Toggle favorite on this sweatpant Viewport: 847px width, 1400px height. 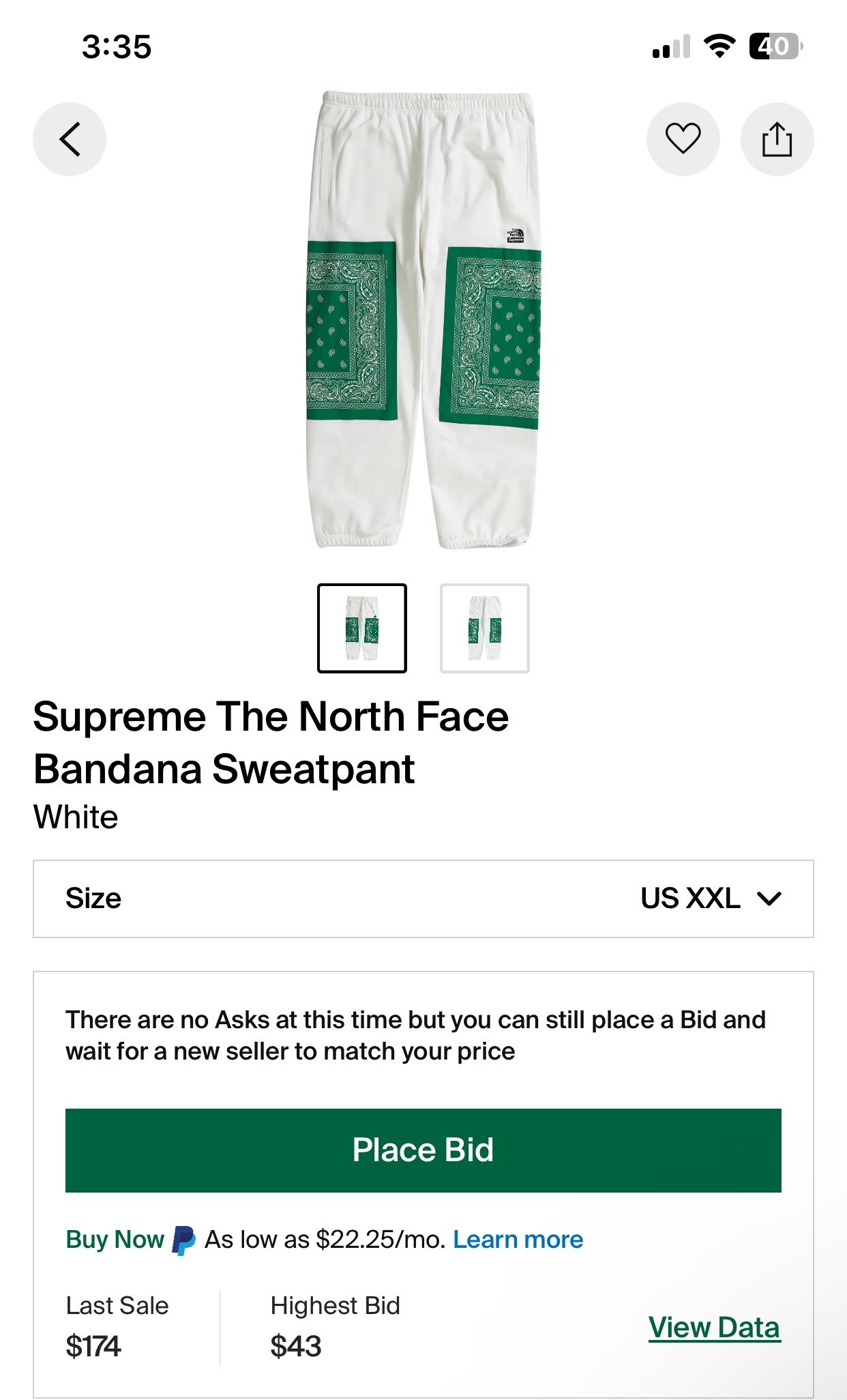point(683,138)
